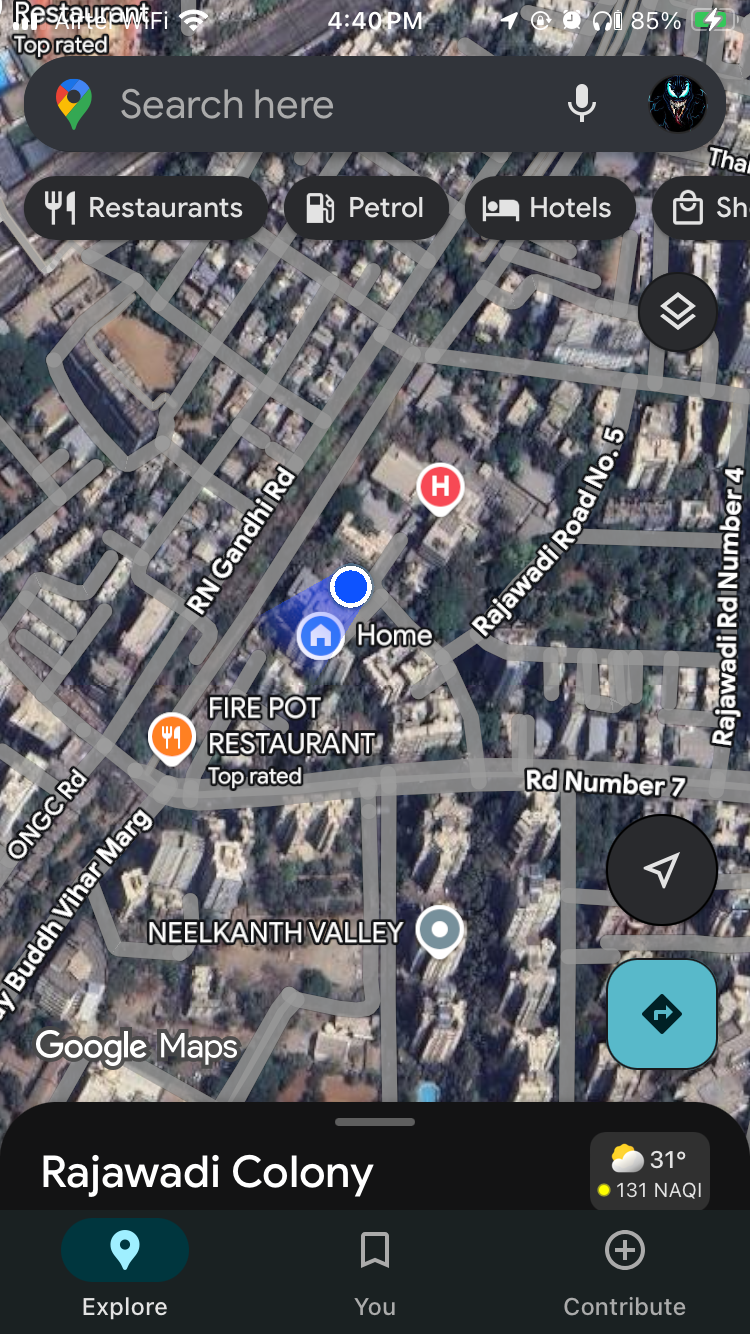Open the Neelkanth Valley pin

439,930
